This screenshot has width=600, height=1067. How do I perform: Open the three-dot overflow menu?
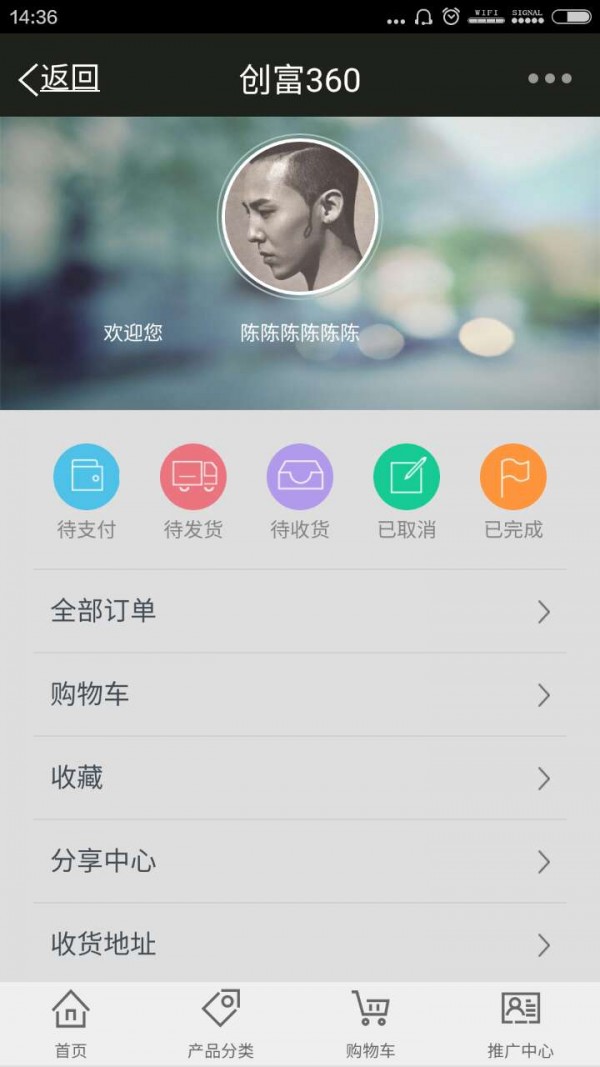click(549, 79)
